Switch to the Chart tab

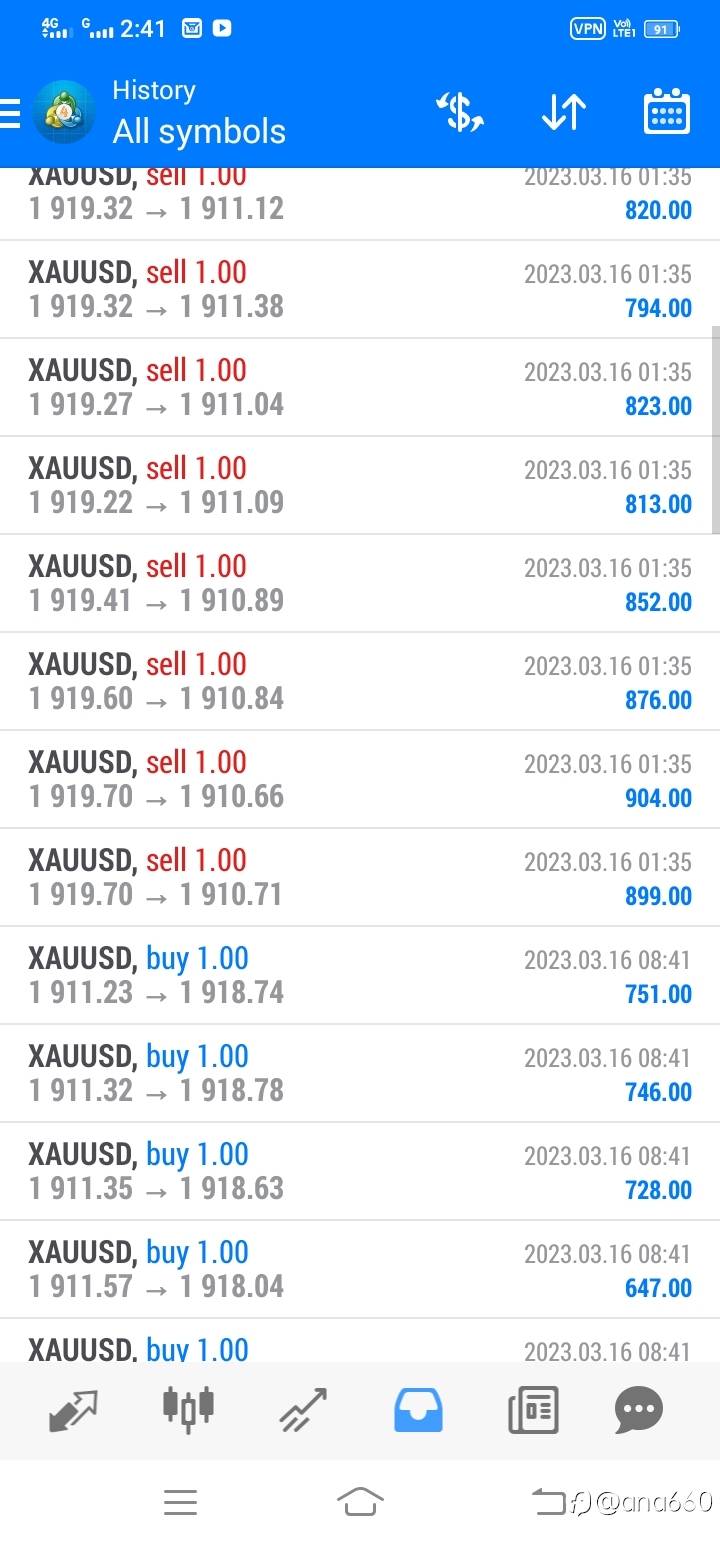coord(188,1408)
